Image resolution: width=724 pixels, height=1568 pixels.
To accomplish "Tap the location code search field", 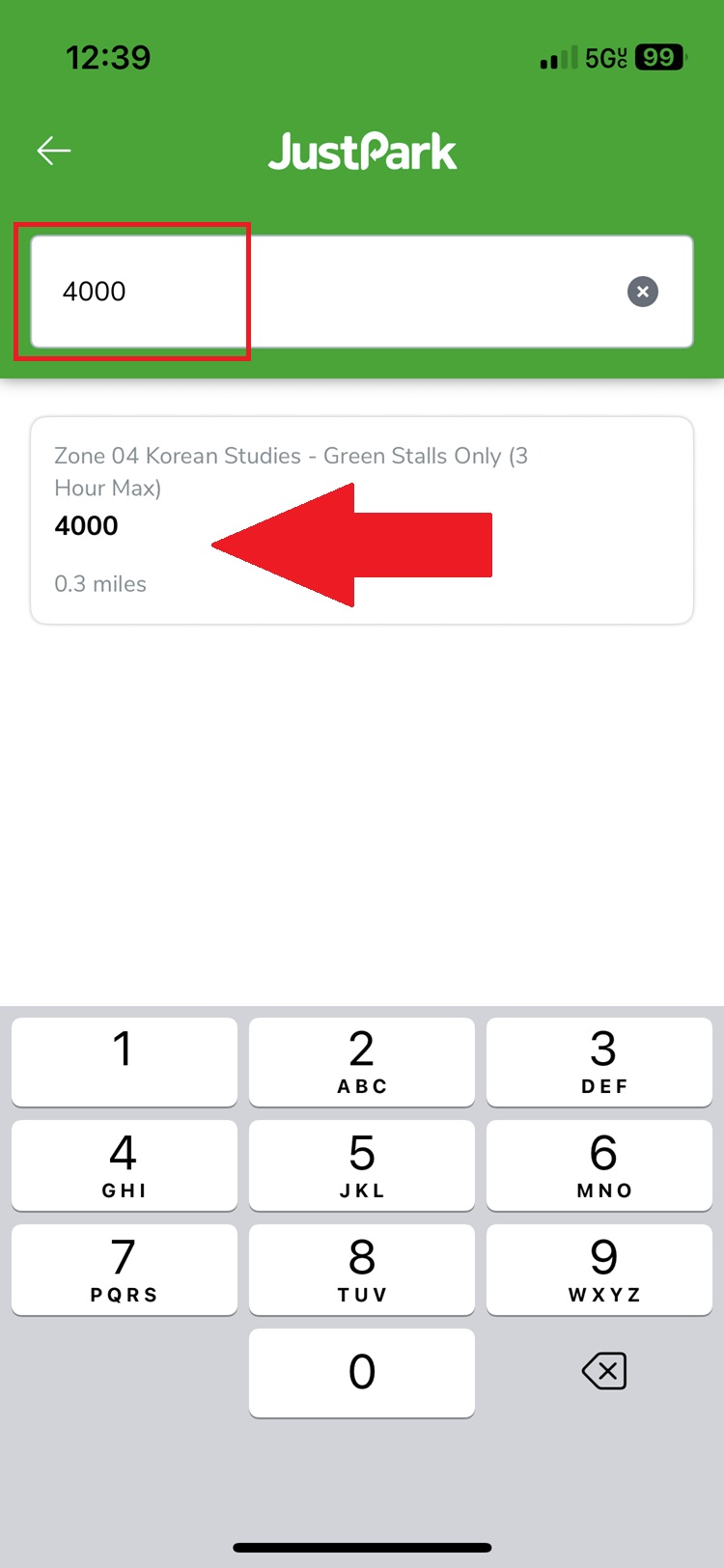I will [328, 292].
